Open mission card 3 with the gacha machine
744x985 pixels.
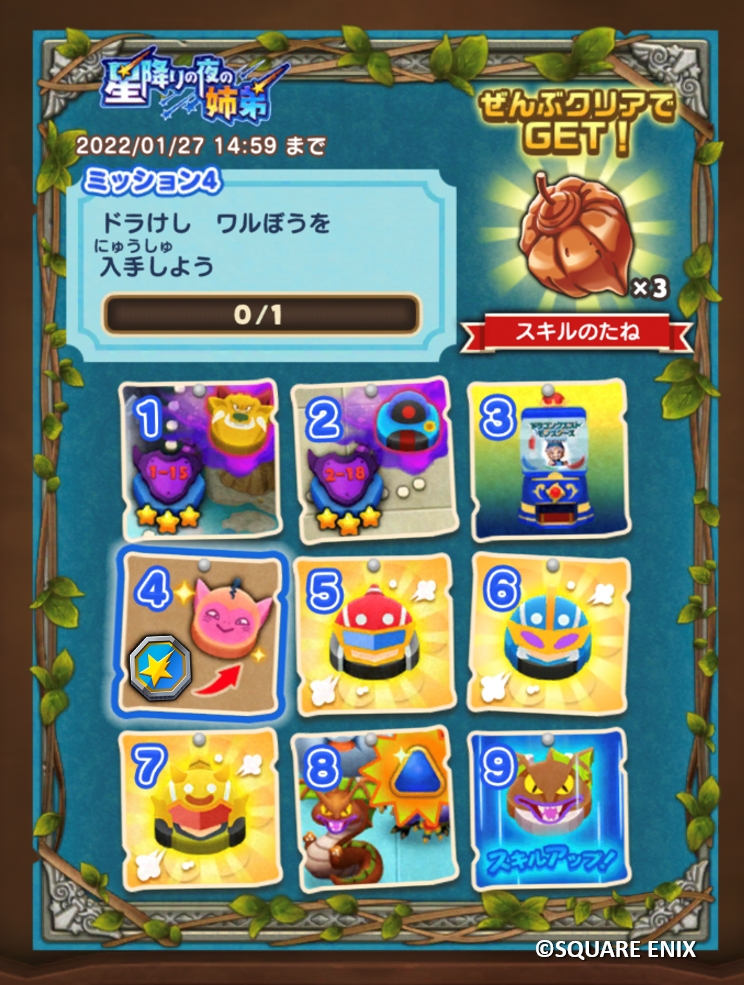[550, 461]
